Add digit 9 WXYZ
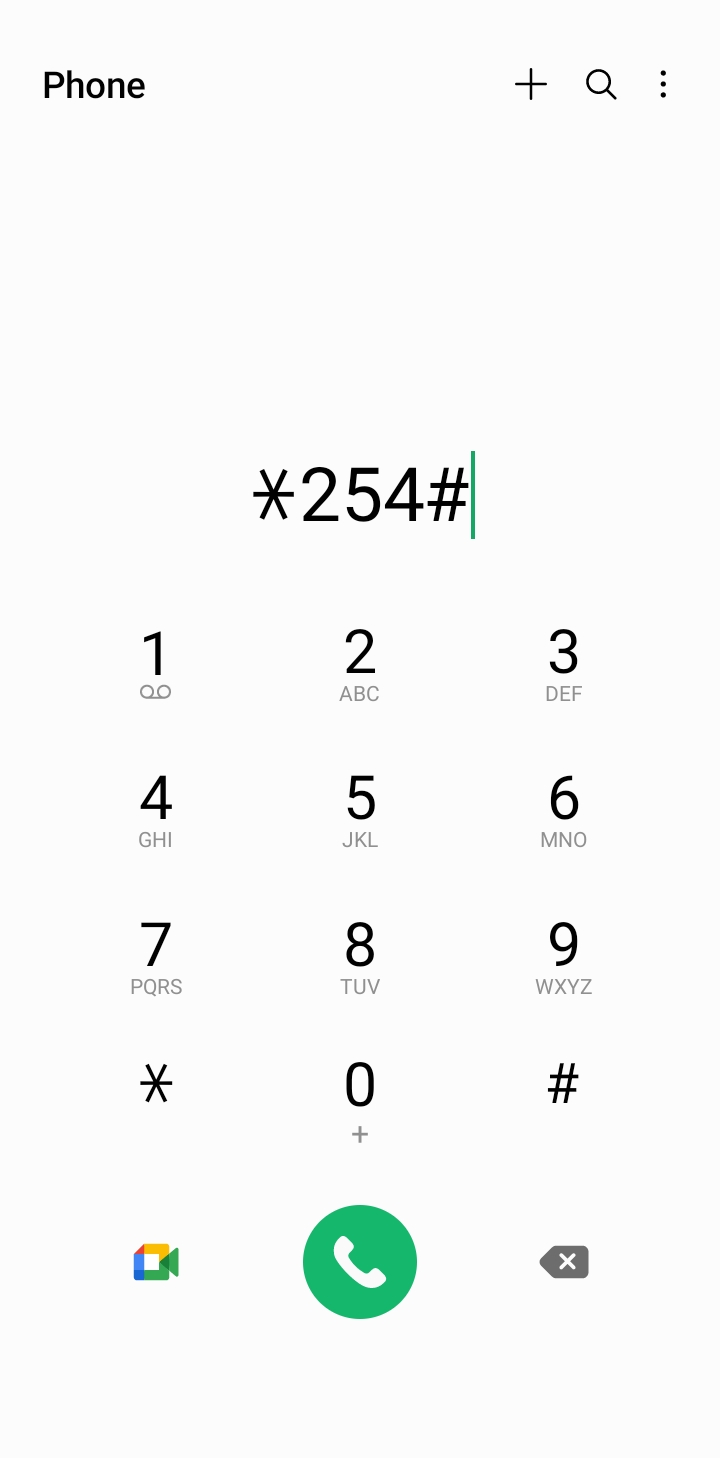The height and width of the screenshot is (1458, 720). [x=564, y=958]
